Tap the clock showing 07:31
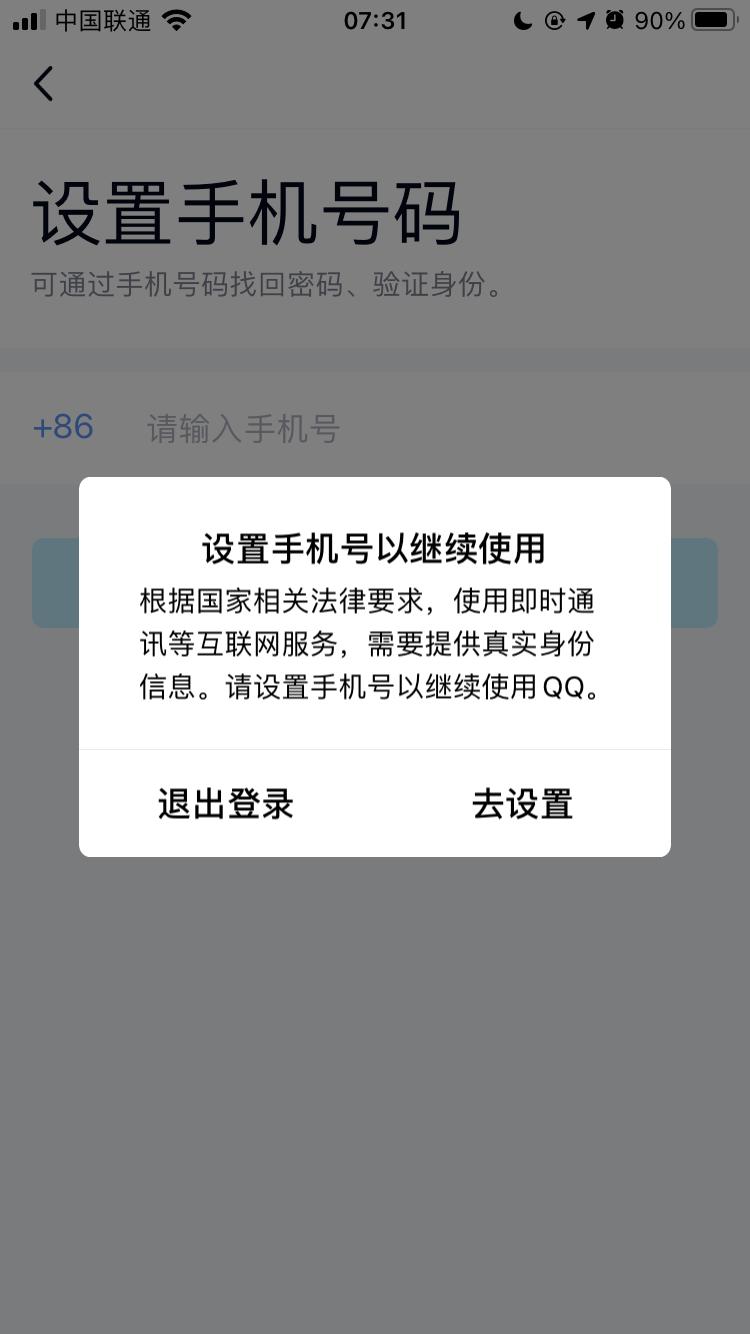Image resolution: width=750 pixels, height=1334 pixels. (x=376, y=20)
